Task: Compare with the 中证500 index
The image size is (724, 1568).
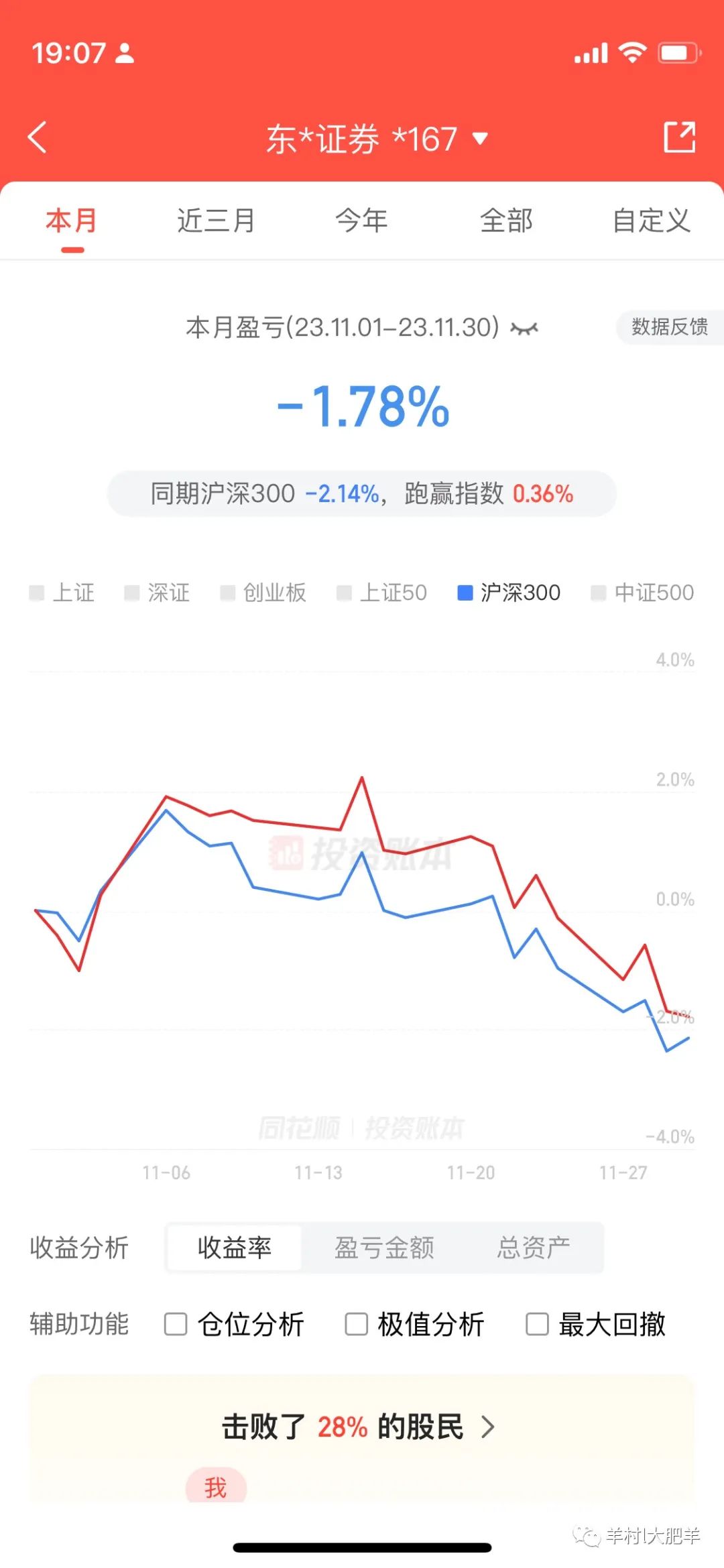Action: 642,593
